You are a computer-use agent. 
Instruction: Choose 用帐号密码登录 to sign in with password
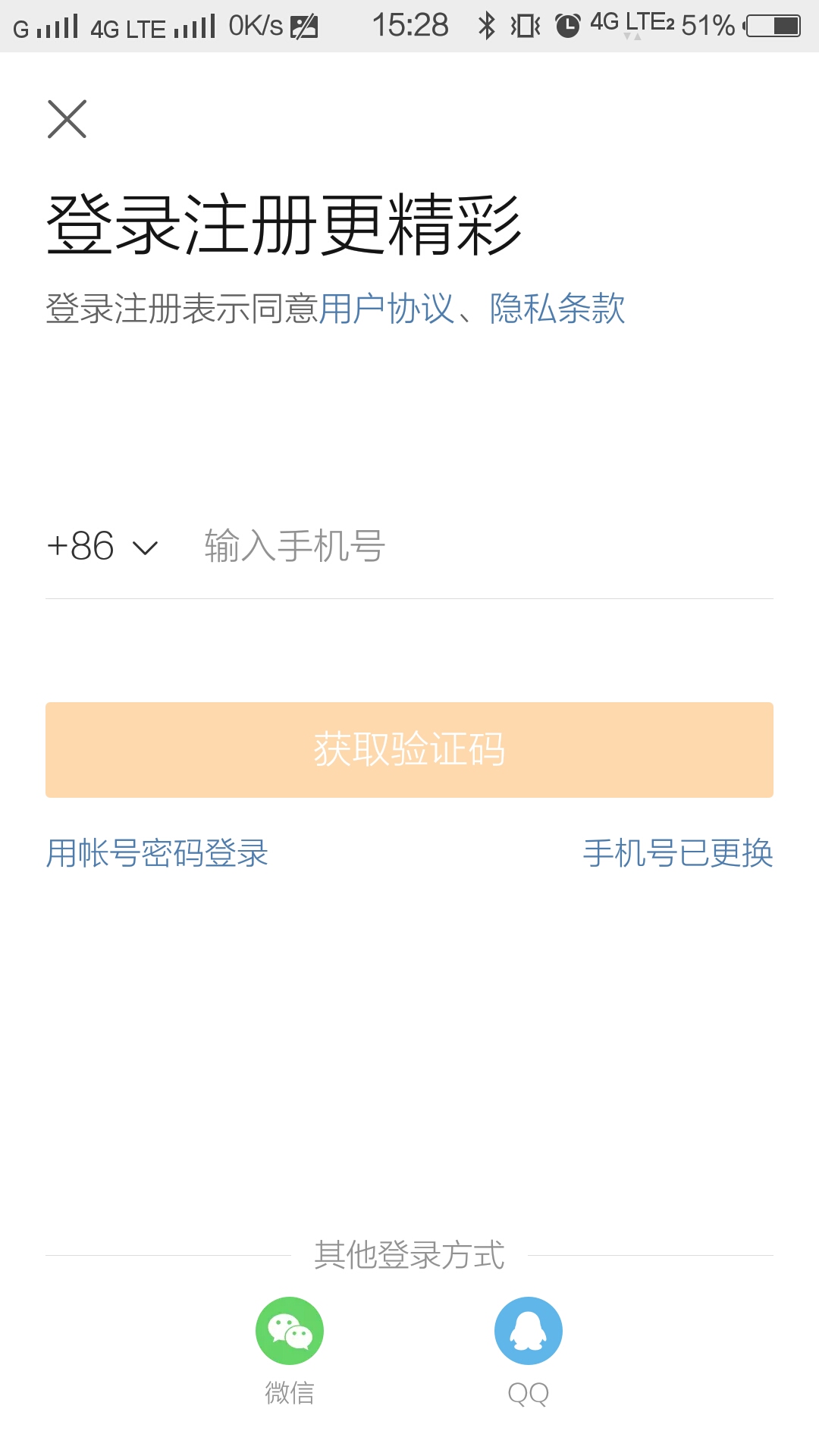click(157, 853)
